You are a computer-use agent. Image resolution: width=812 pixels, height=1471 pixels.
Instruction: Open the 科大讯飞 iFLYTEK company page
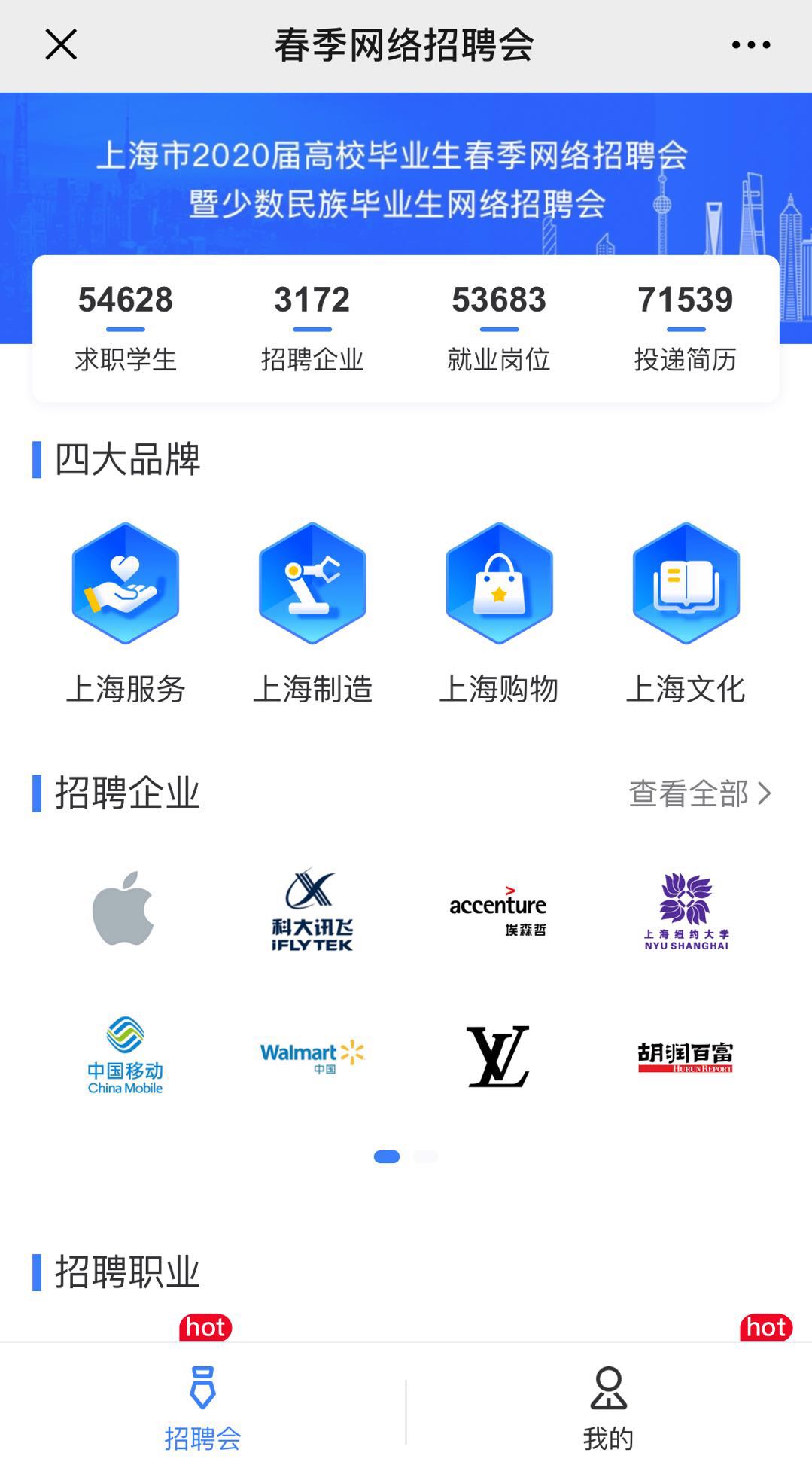pyautogui.click(x=312, y=910)
